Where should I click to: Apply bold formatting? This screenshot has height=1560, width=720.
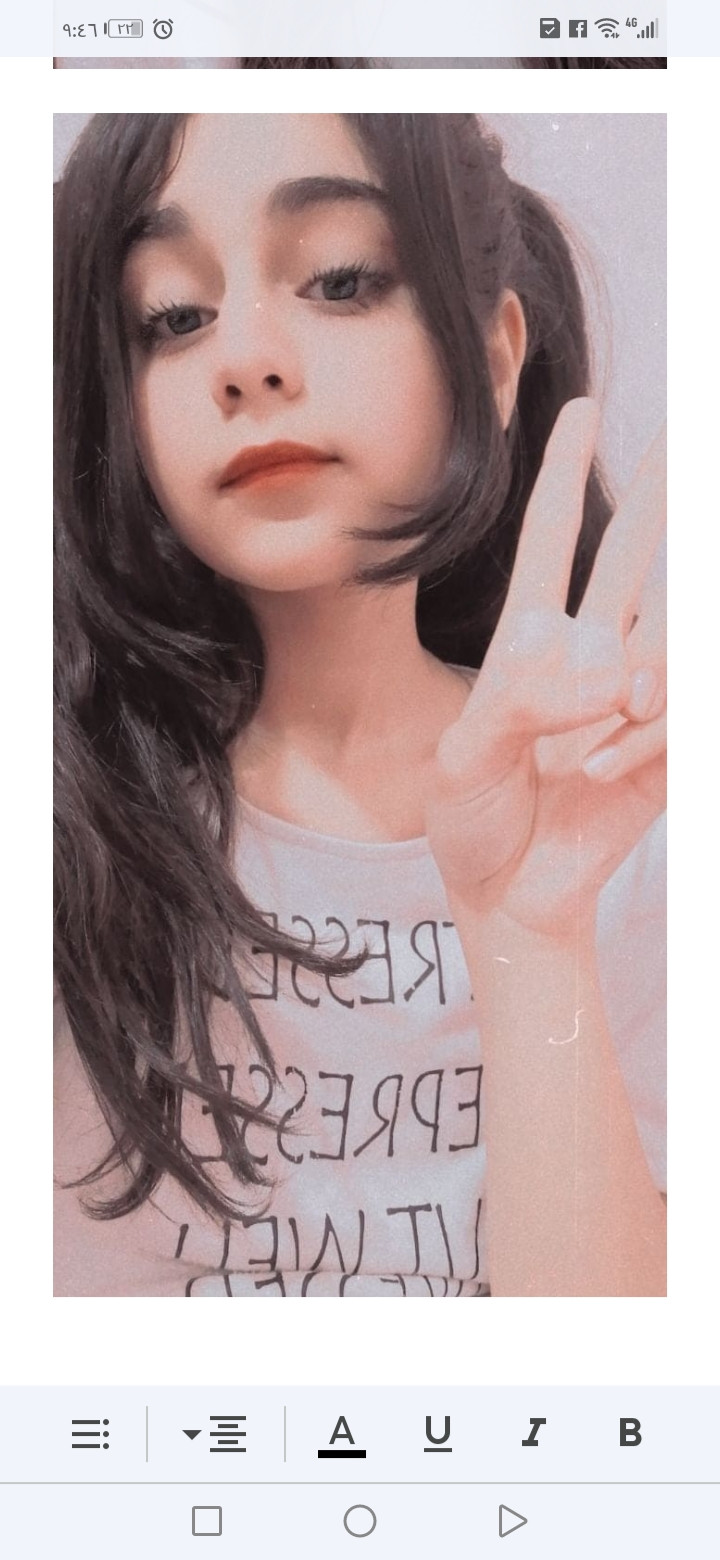coord(629,1433)
